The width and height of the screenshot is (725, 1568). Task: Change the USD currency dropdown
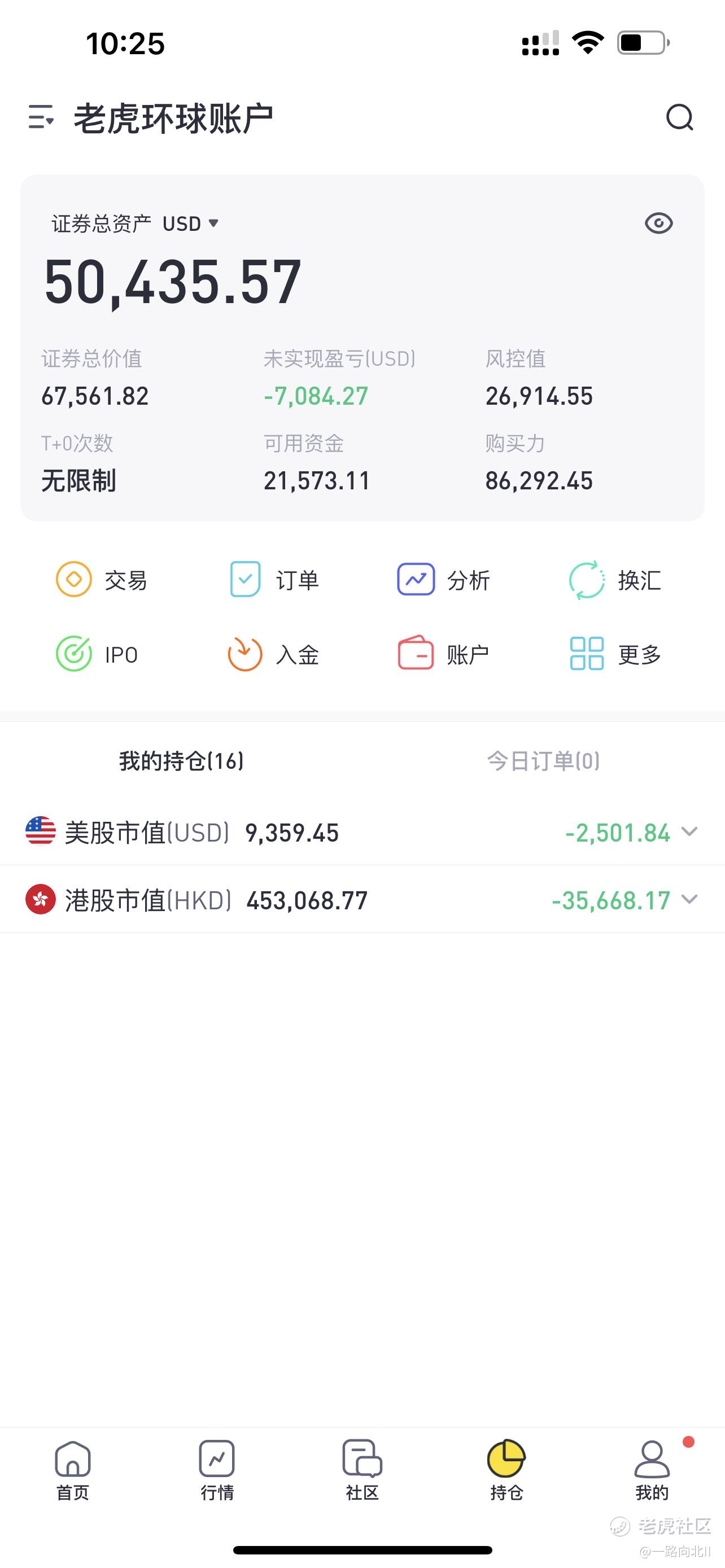190,224
